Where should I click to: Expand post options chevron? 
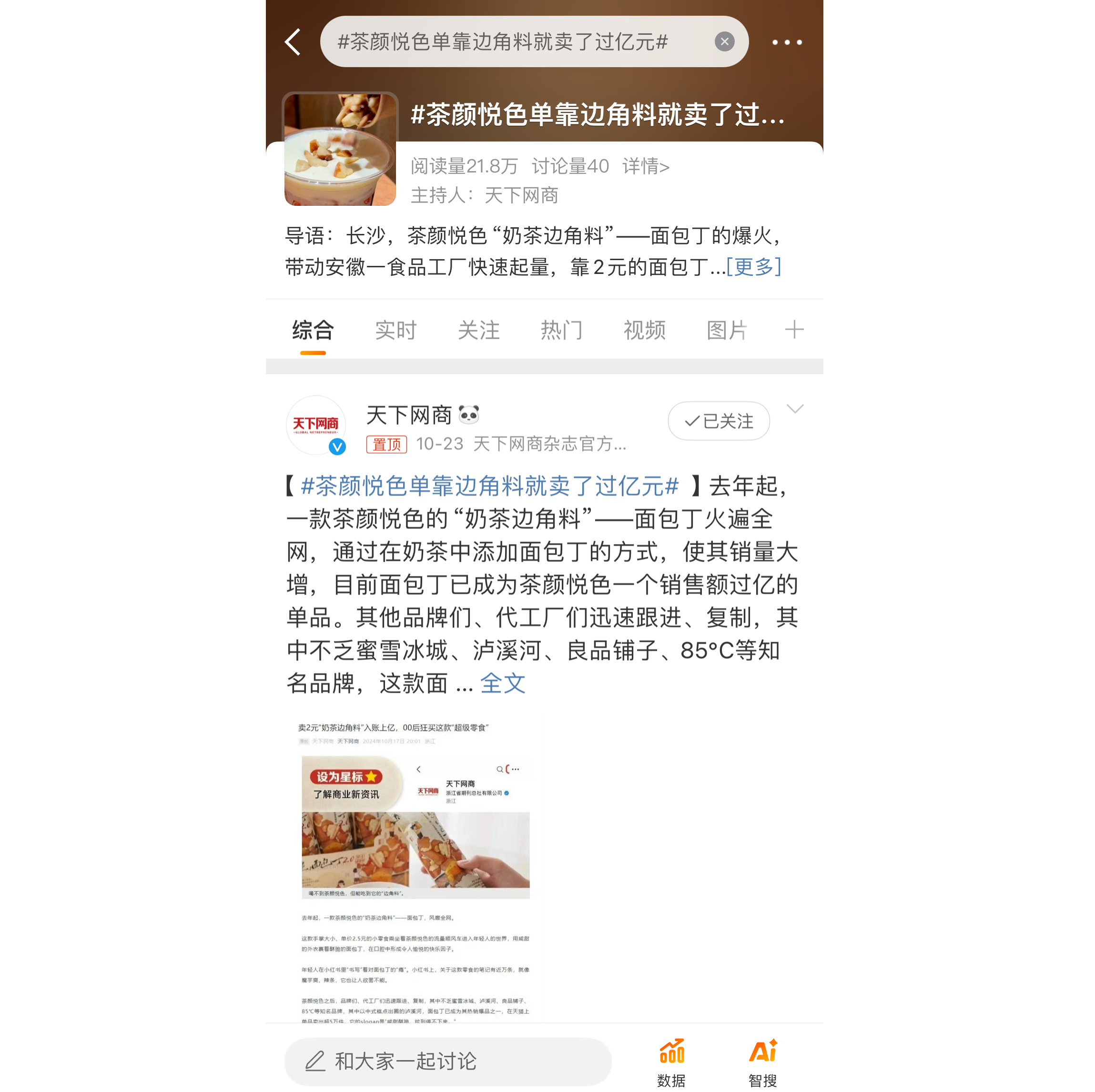tap(795, 409)
